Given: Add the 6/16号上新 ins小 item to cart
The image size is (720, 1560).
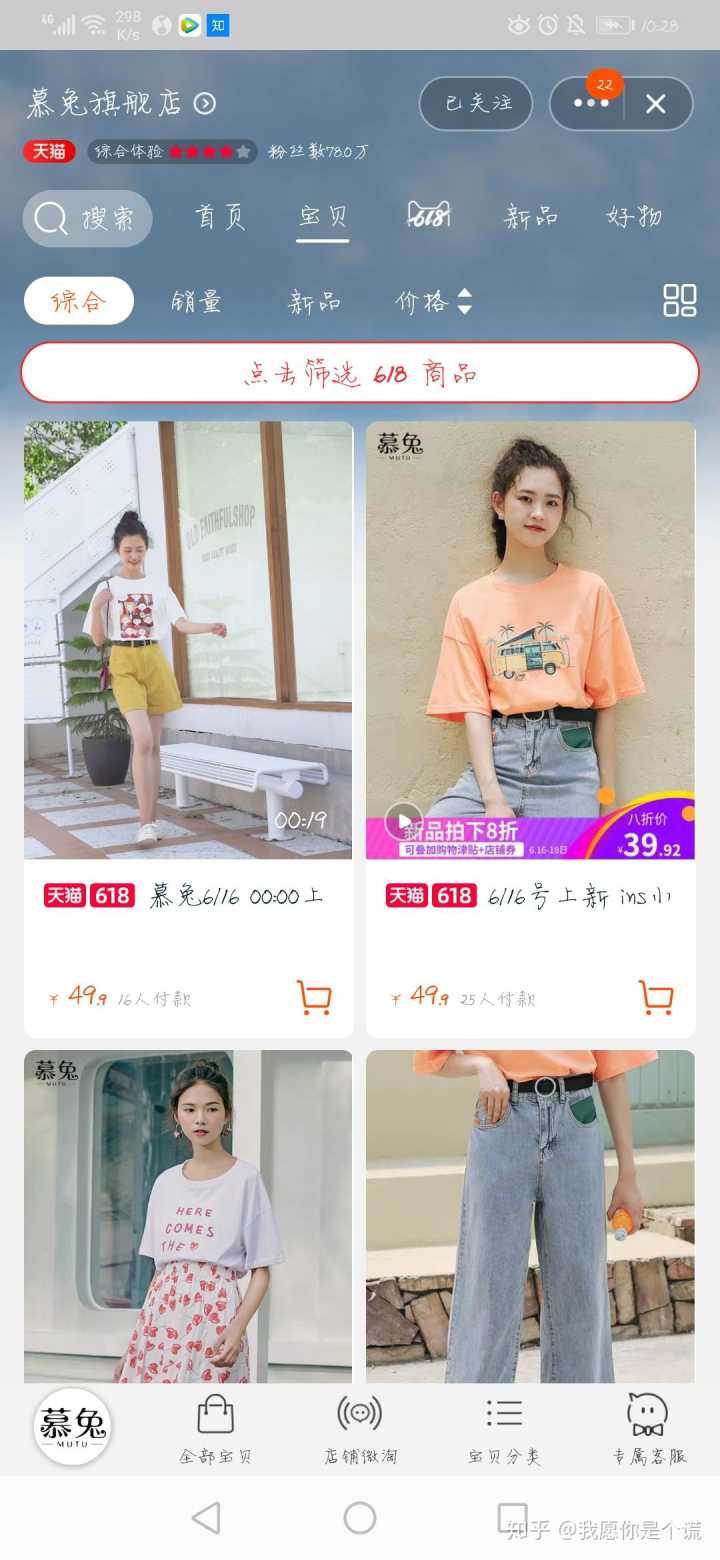Looking at the screenshot, I should tap(656, 997).
